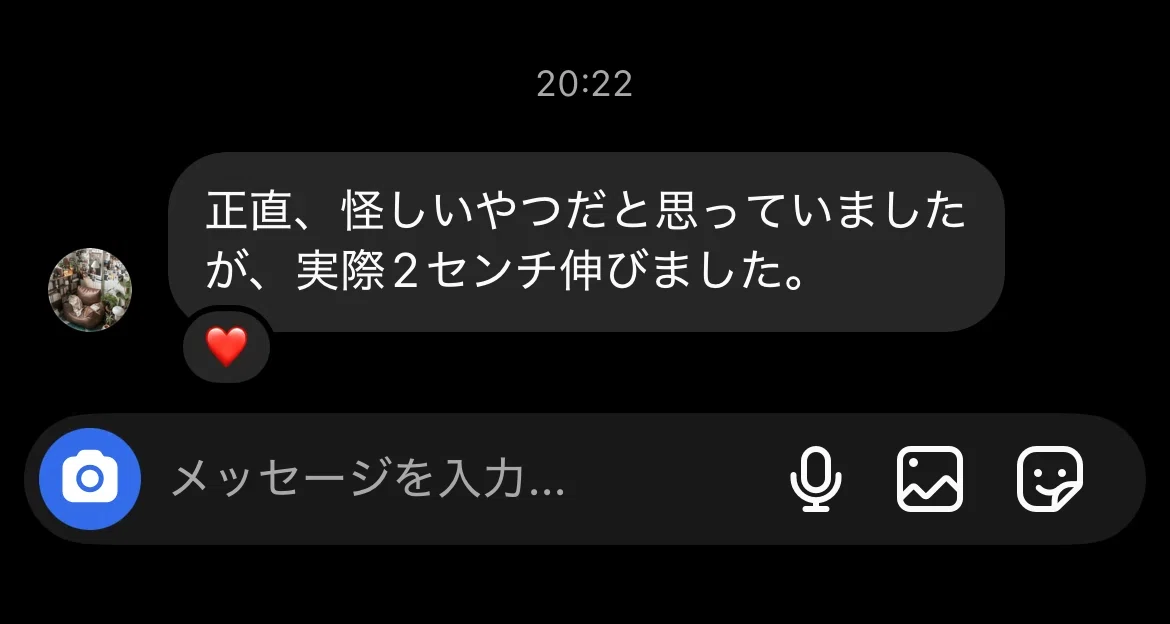
Task: Open the sender's profile picture
Action: [90, 290]
